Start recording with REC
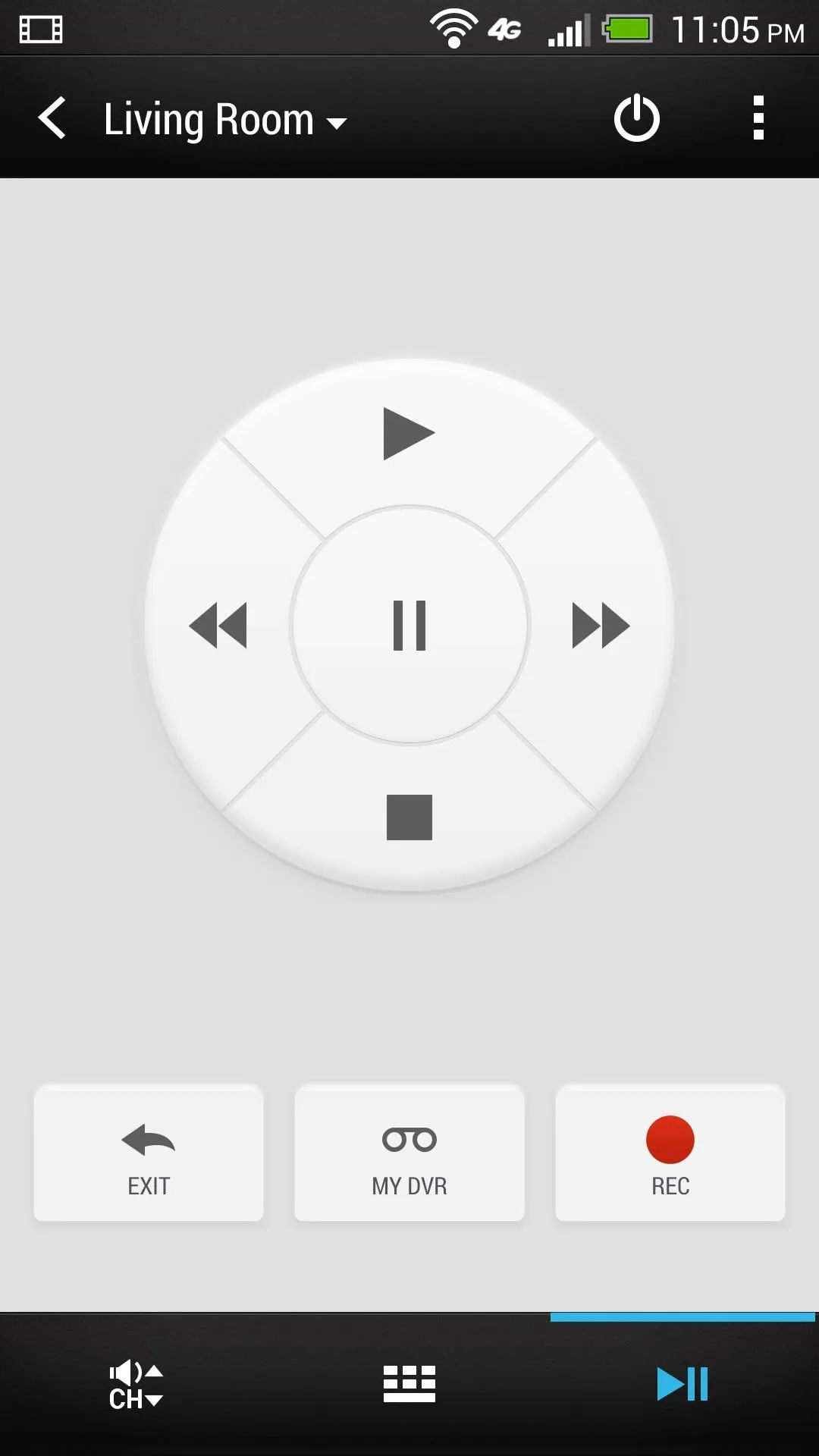Screen dimensions: 819x1456 coord(670,1153)
